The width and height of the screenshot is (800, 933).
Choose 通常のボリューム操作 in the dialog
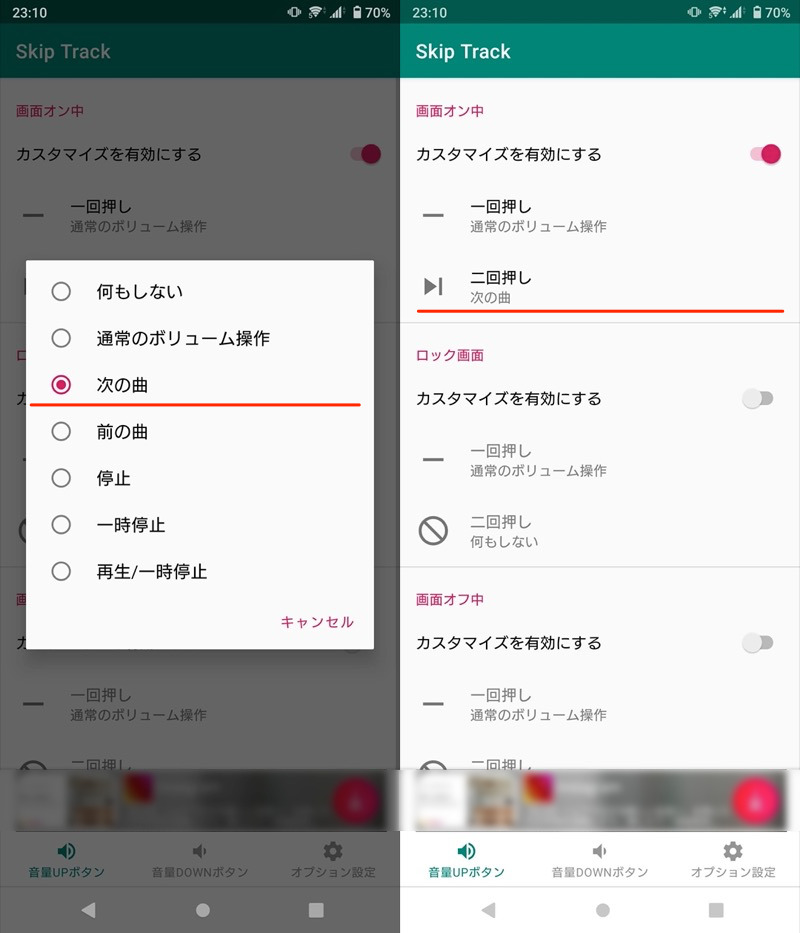pyautogui.click(x=183, y=339)
